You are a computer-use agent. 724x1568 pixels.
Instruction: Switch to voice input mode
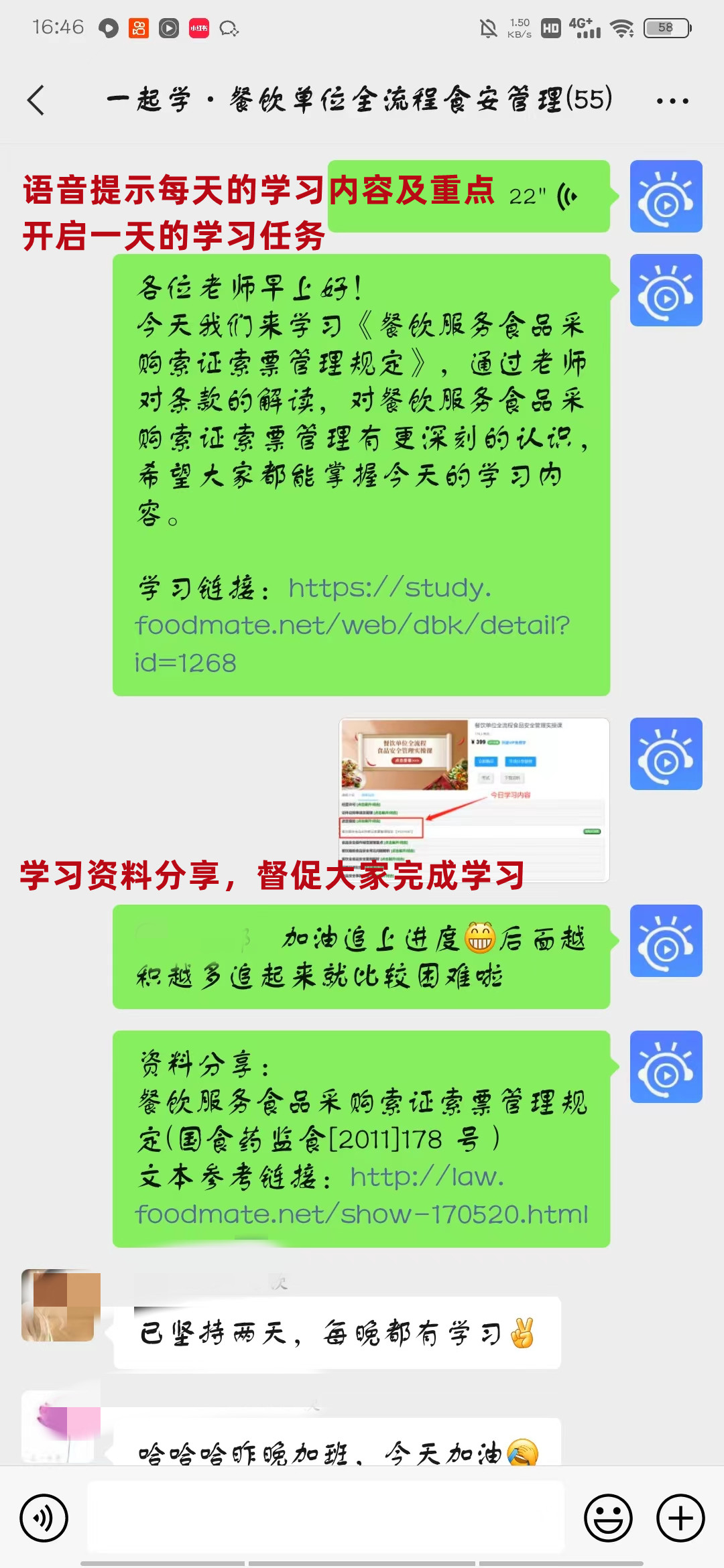[x=44, y=1518]
